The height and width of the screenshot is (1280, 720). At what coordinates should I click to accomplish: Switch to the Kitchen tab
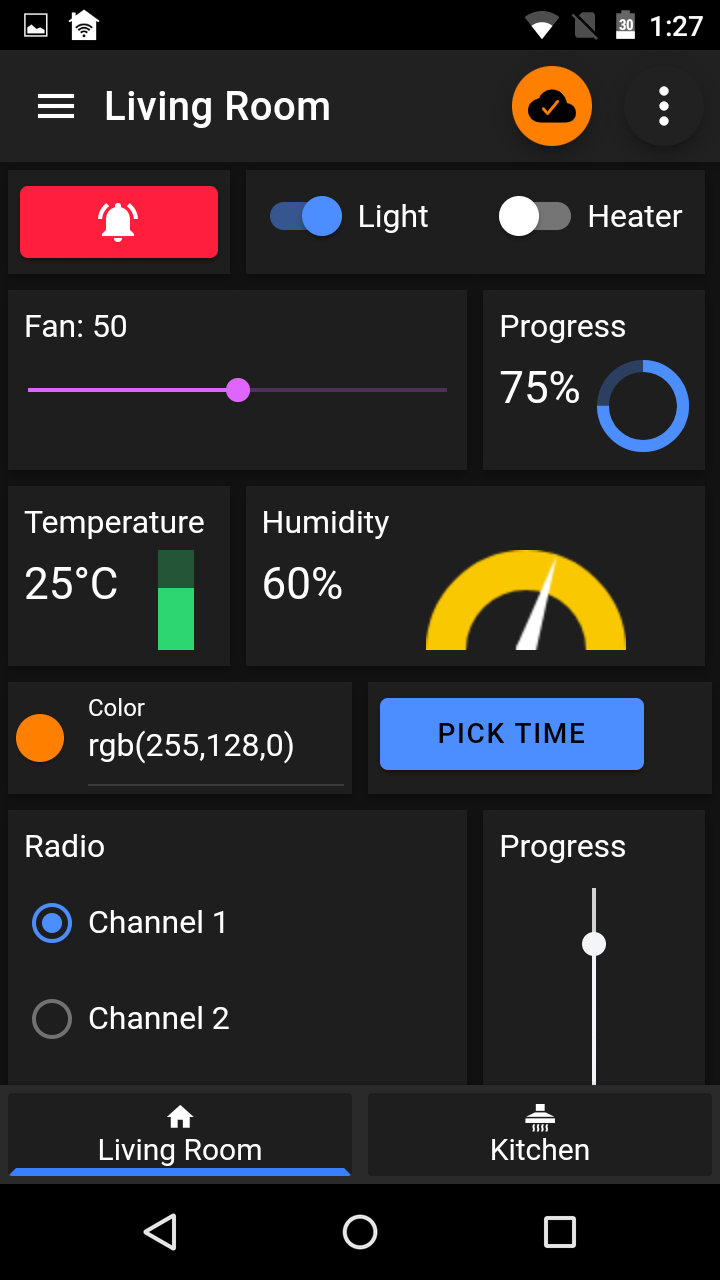540,1134
